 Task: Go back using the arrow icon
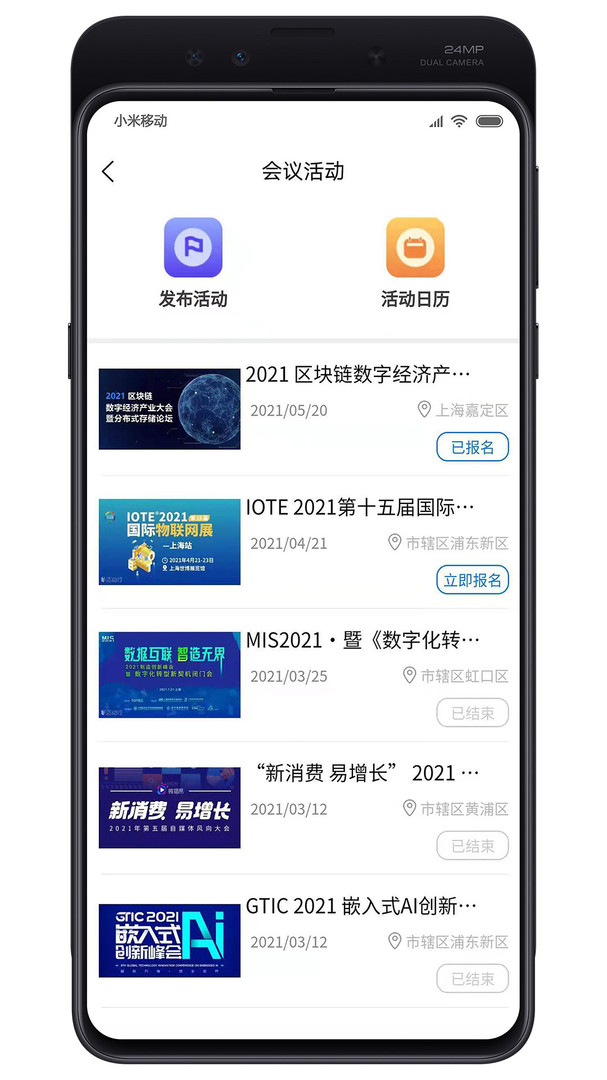pyautogui.click(x=108, y=172)
